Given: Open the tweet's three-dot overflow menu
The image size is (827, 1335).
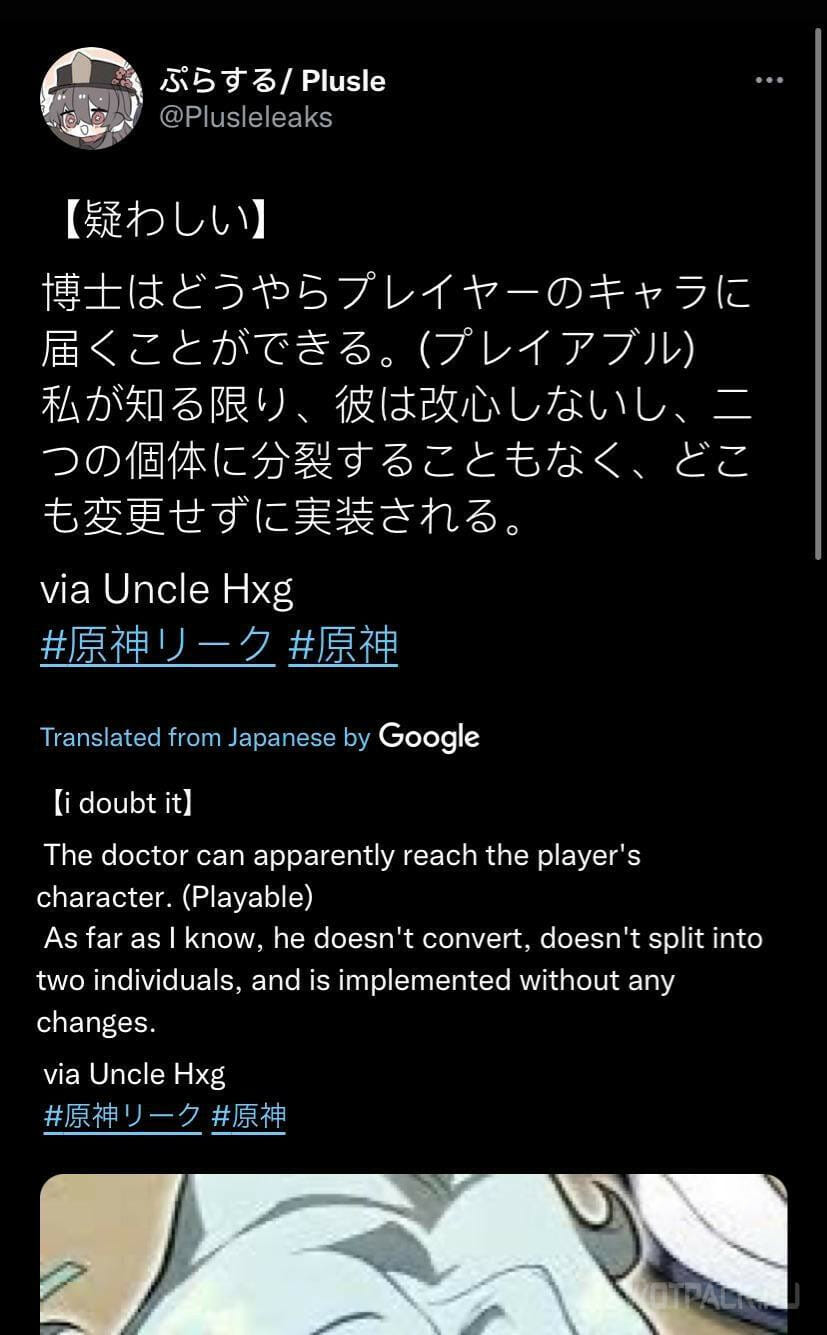Looking at the screenshot, I should pyautogui.click(x=768, y=81).
